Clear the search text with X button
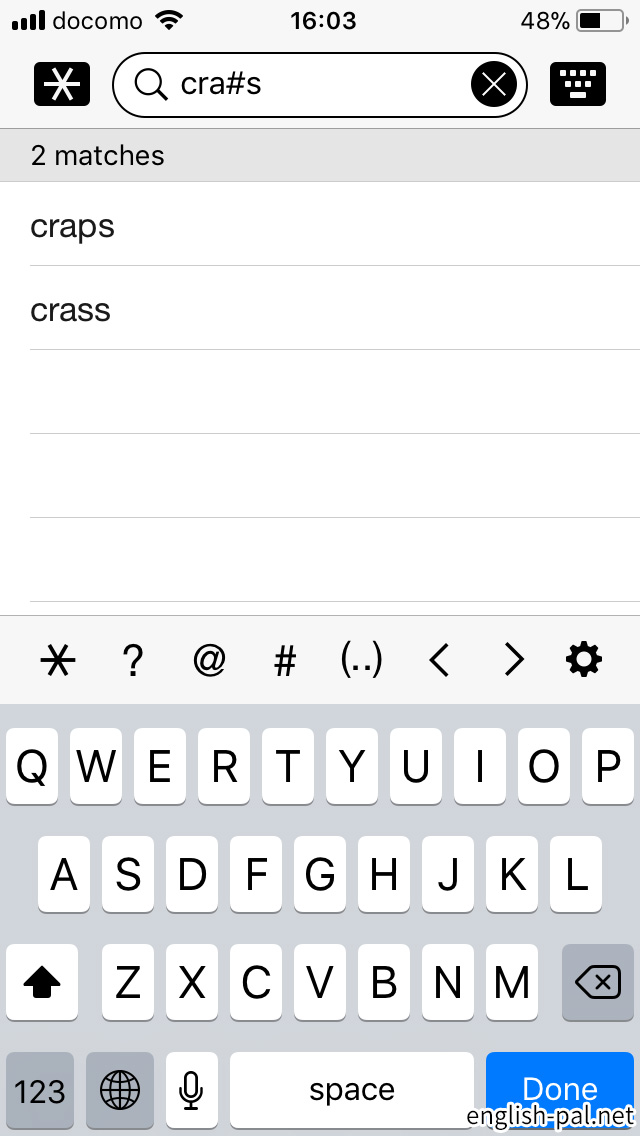 tap(494, 85)
